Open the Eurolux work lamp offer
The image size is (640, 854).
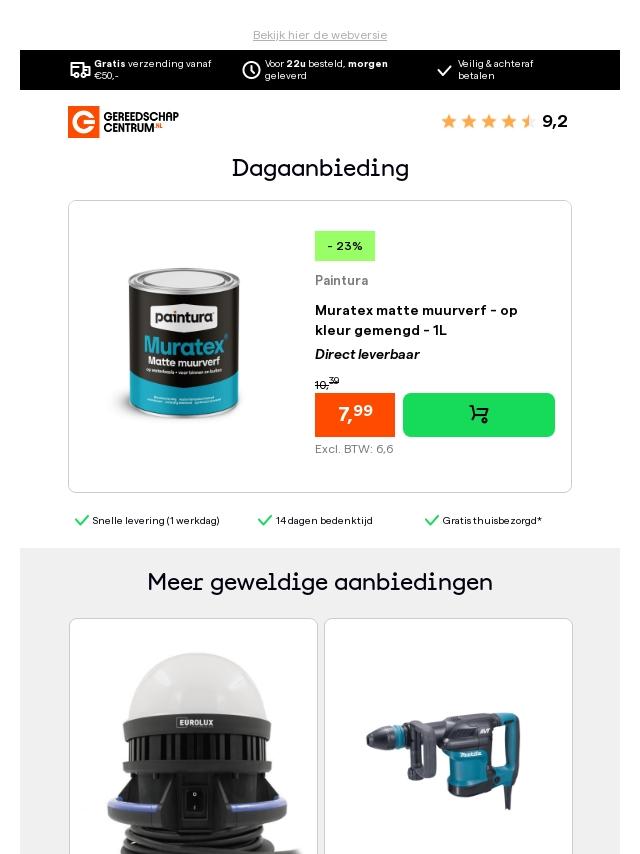193,752
